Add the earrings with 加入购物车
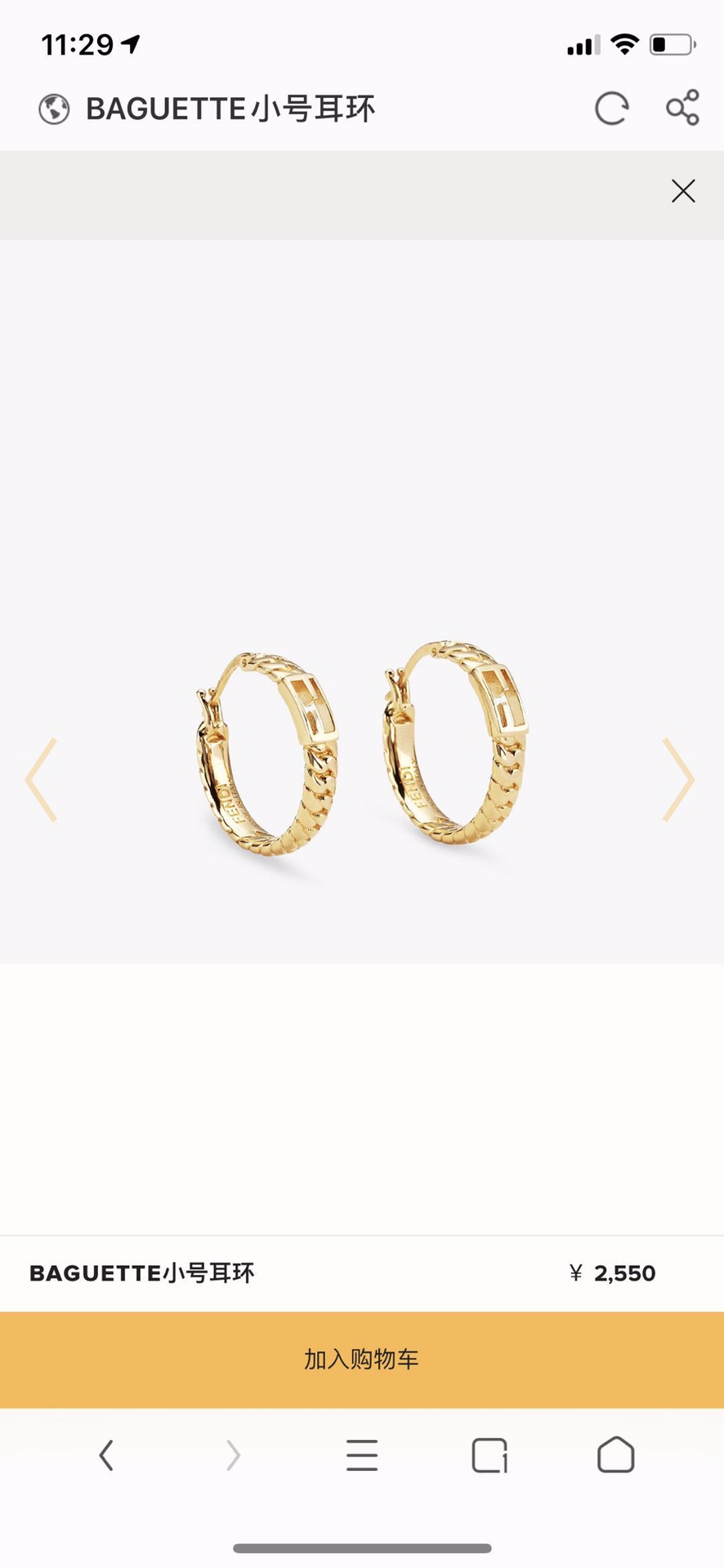This screenshot has height=1568, width=724. click(362, 1359)
